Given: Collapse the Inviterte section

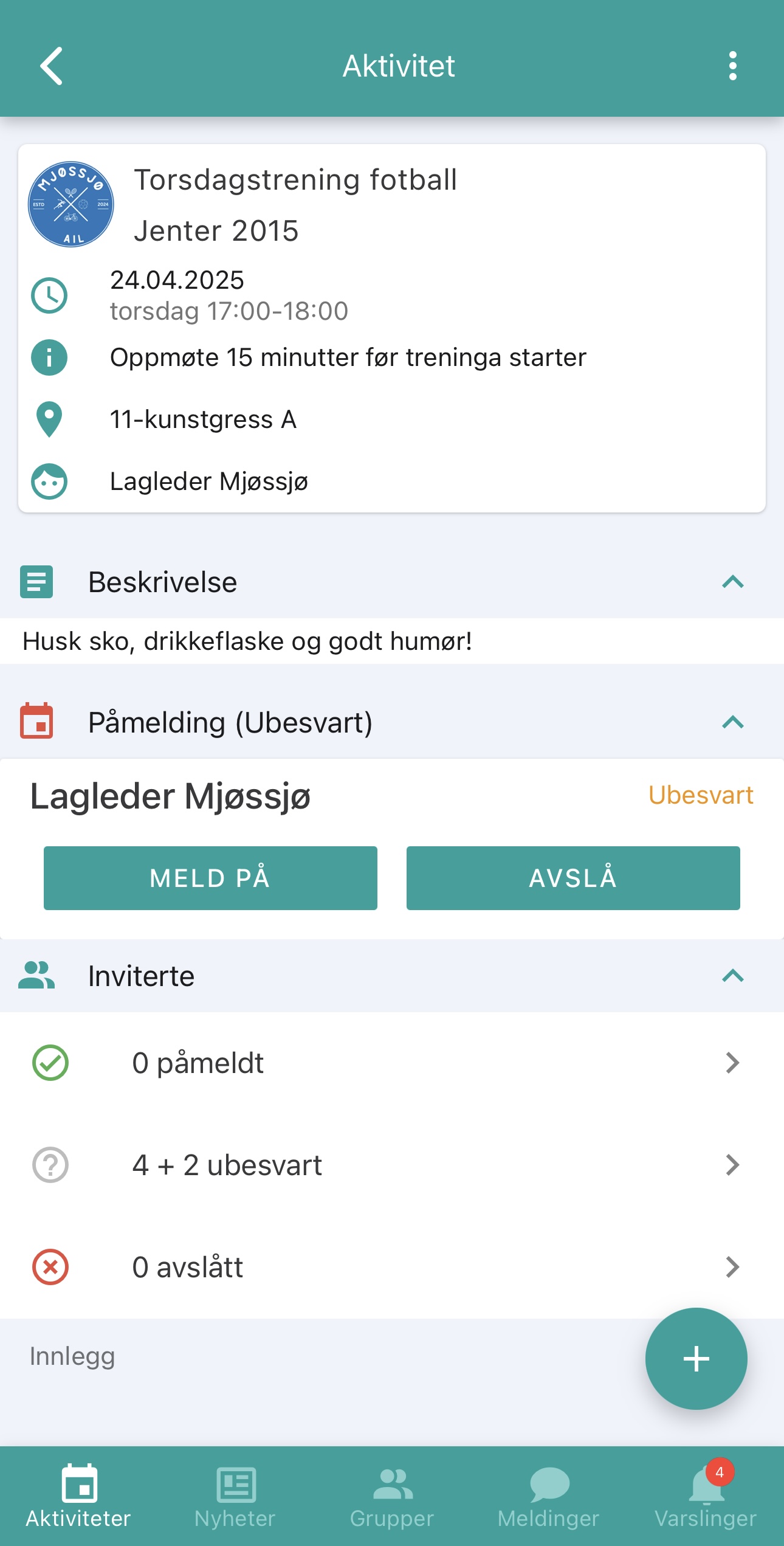Looking at the screenshot, I should coord(732,976).
